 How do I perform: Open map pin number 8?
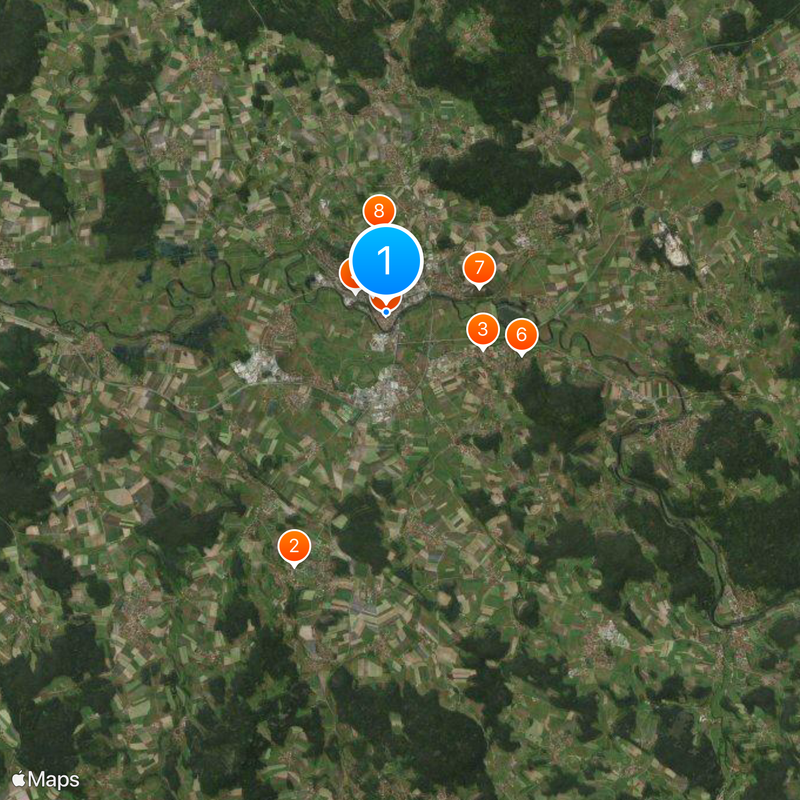point(379,209)
